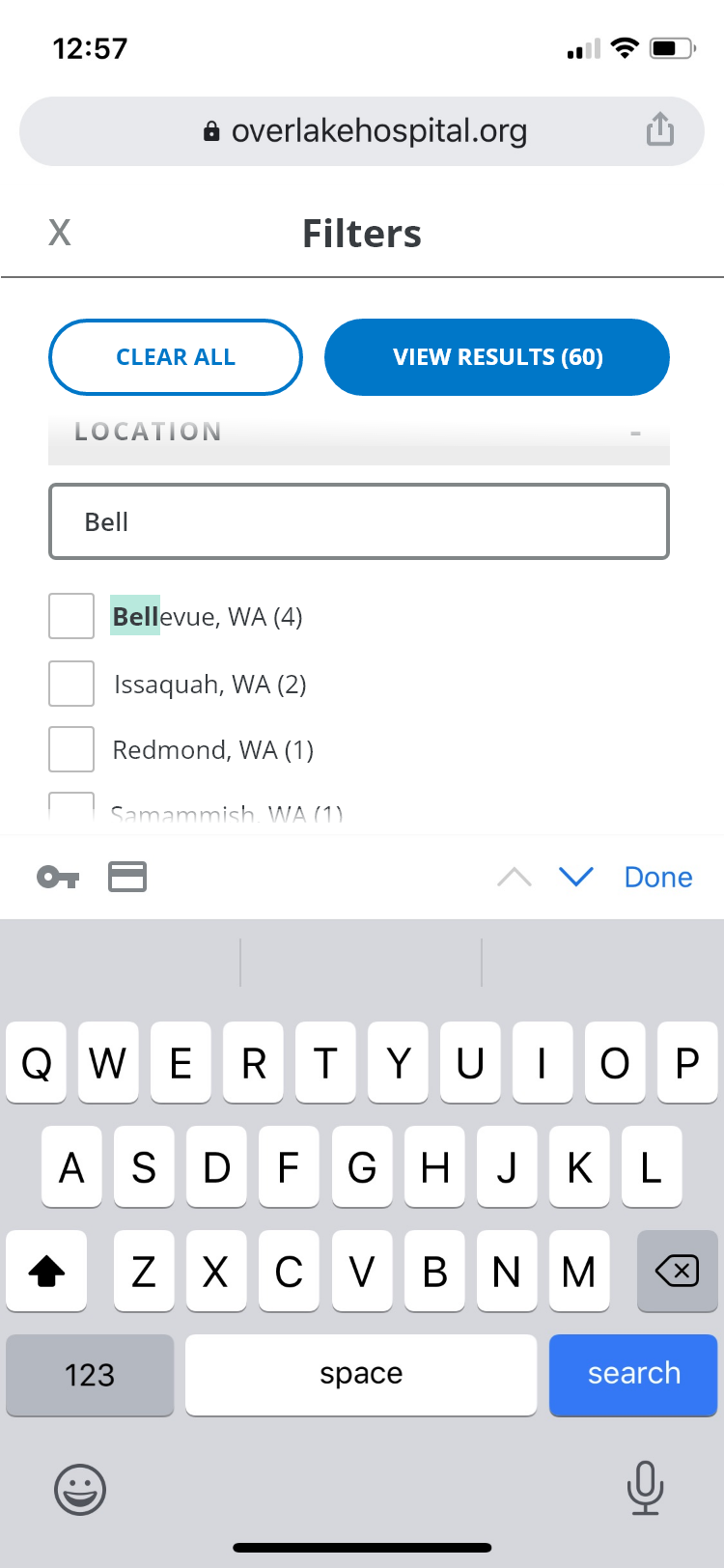The height and width of the screenshot is (1568, 724).
Task: Close the Filters panel with X
Action: 60,233
